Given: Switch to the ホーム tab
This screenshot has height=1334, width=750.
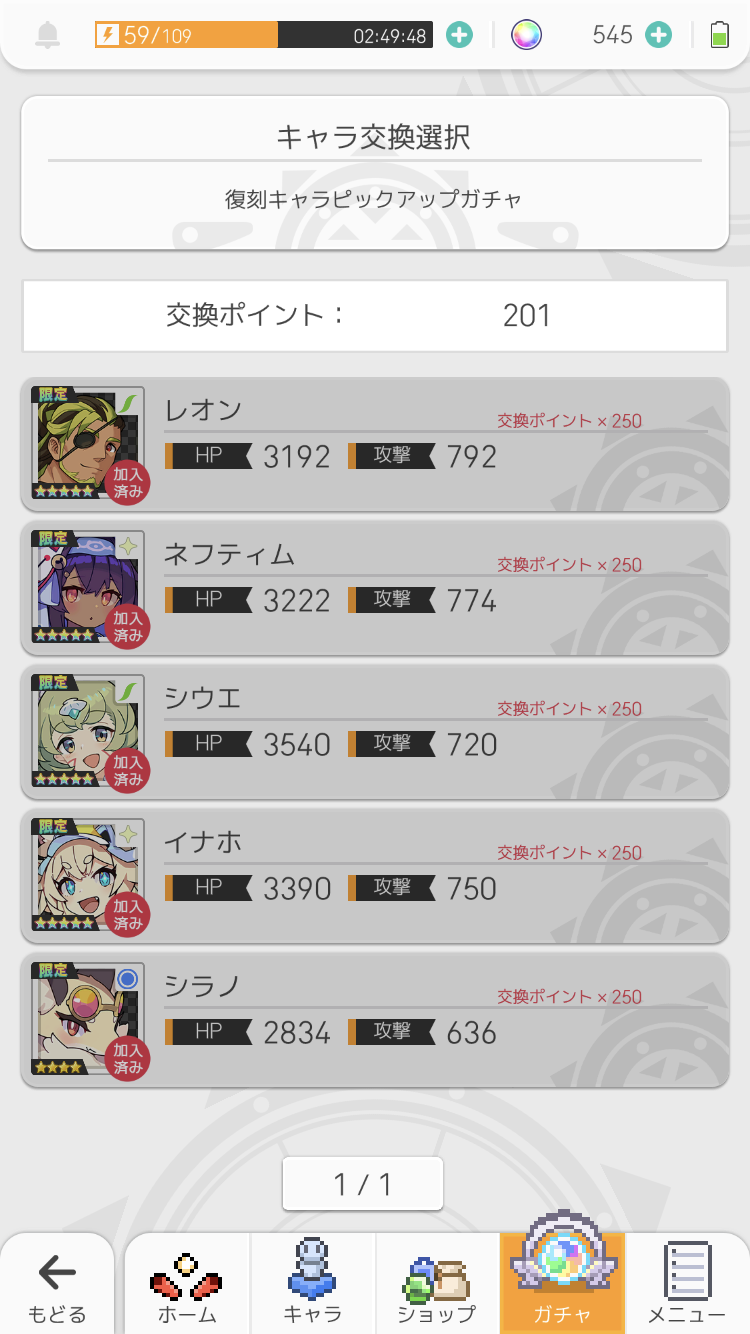Looking at the screenshot, I should [187, 1285].
